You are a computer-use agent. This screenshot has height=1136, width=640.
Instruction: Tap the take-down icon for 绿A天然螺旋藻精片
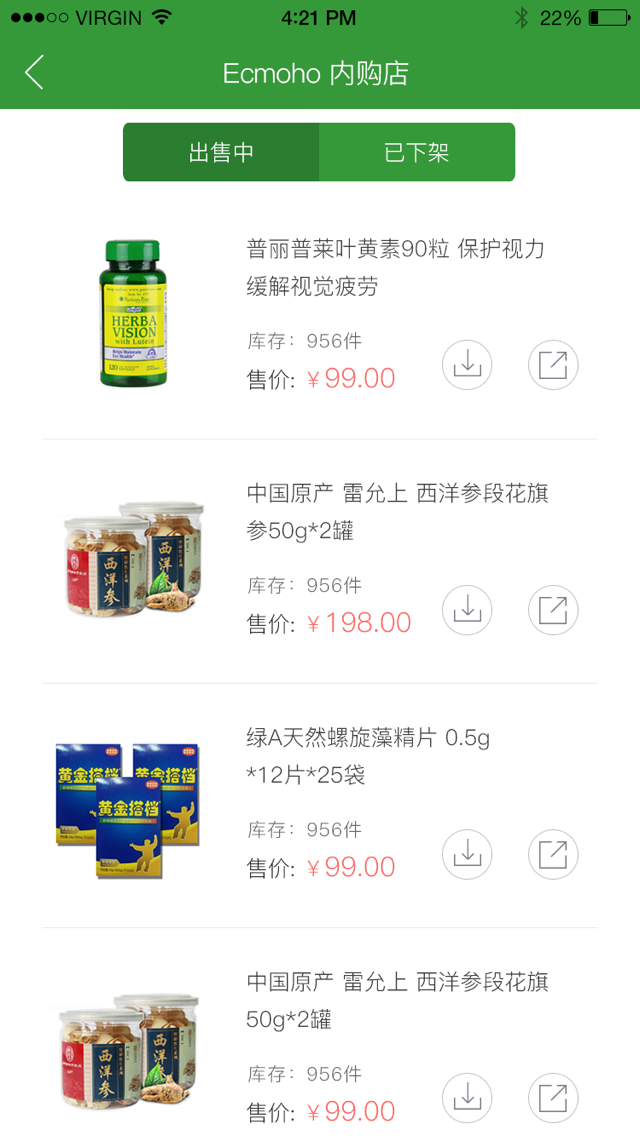tap(467, 854)
